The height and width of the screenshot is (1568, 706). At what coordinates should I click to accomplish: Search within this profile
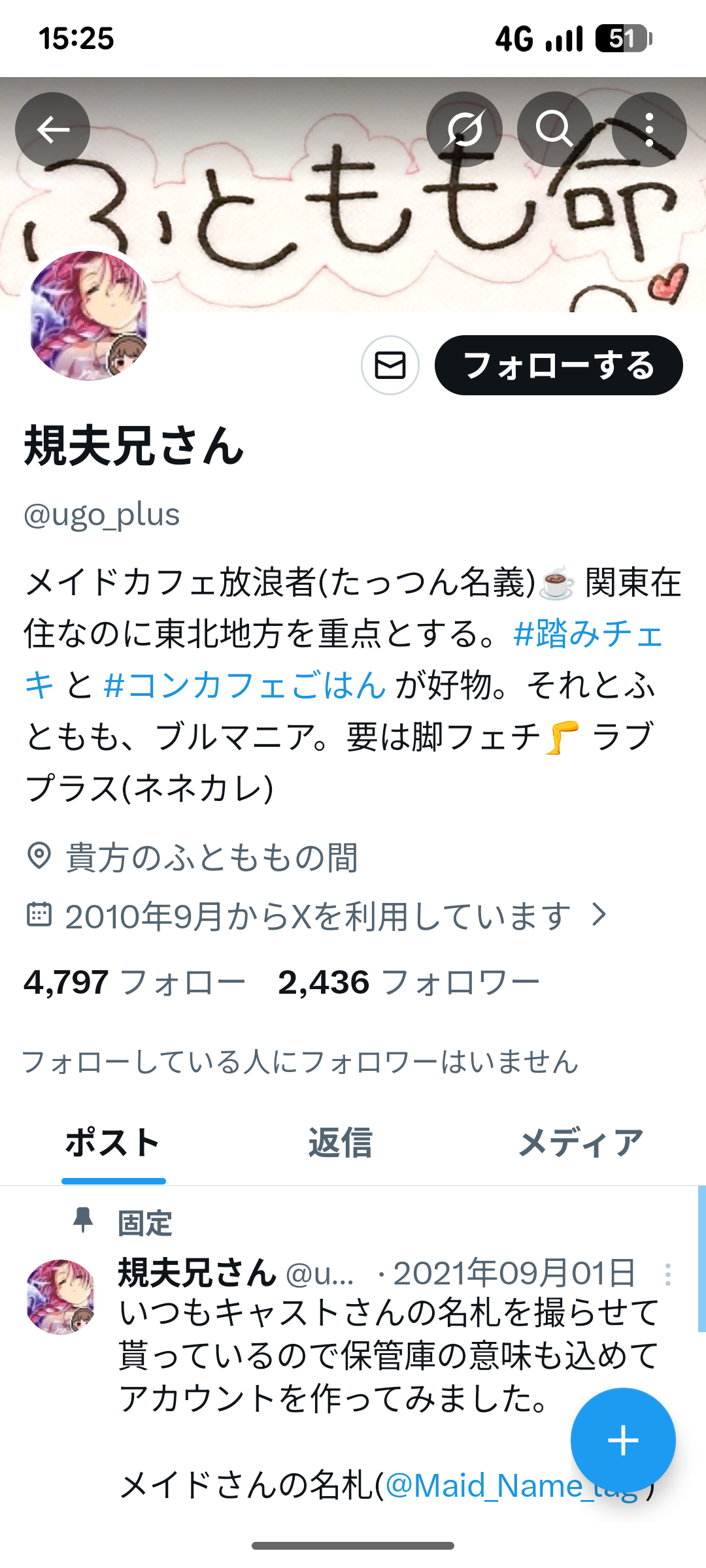point(555,129)
